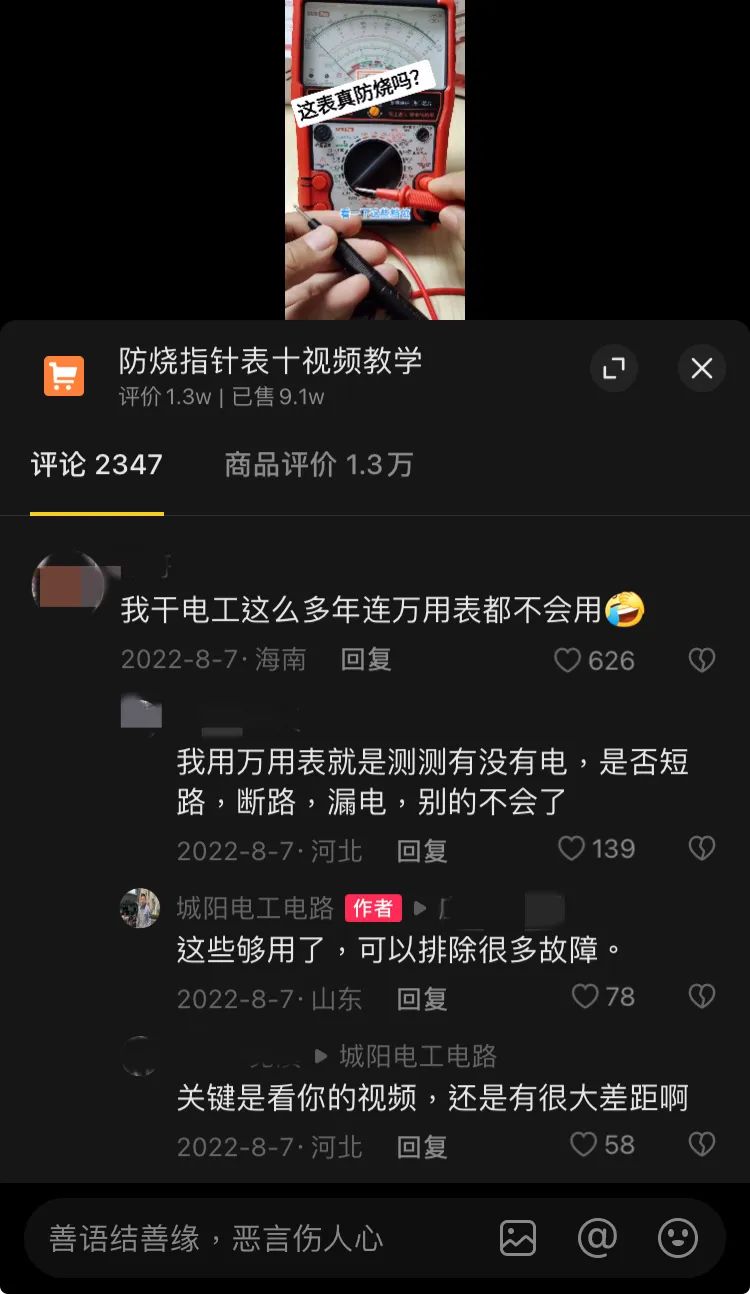Image resolution: width=750 pixels, height=1294 pixels.
Task: Attach an image to the comment
Action: tap(518, 1239)
